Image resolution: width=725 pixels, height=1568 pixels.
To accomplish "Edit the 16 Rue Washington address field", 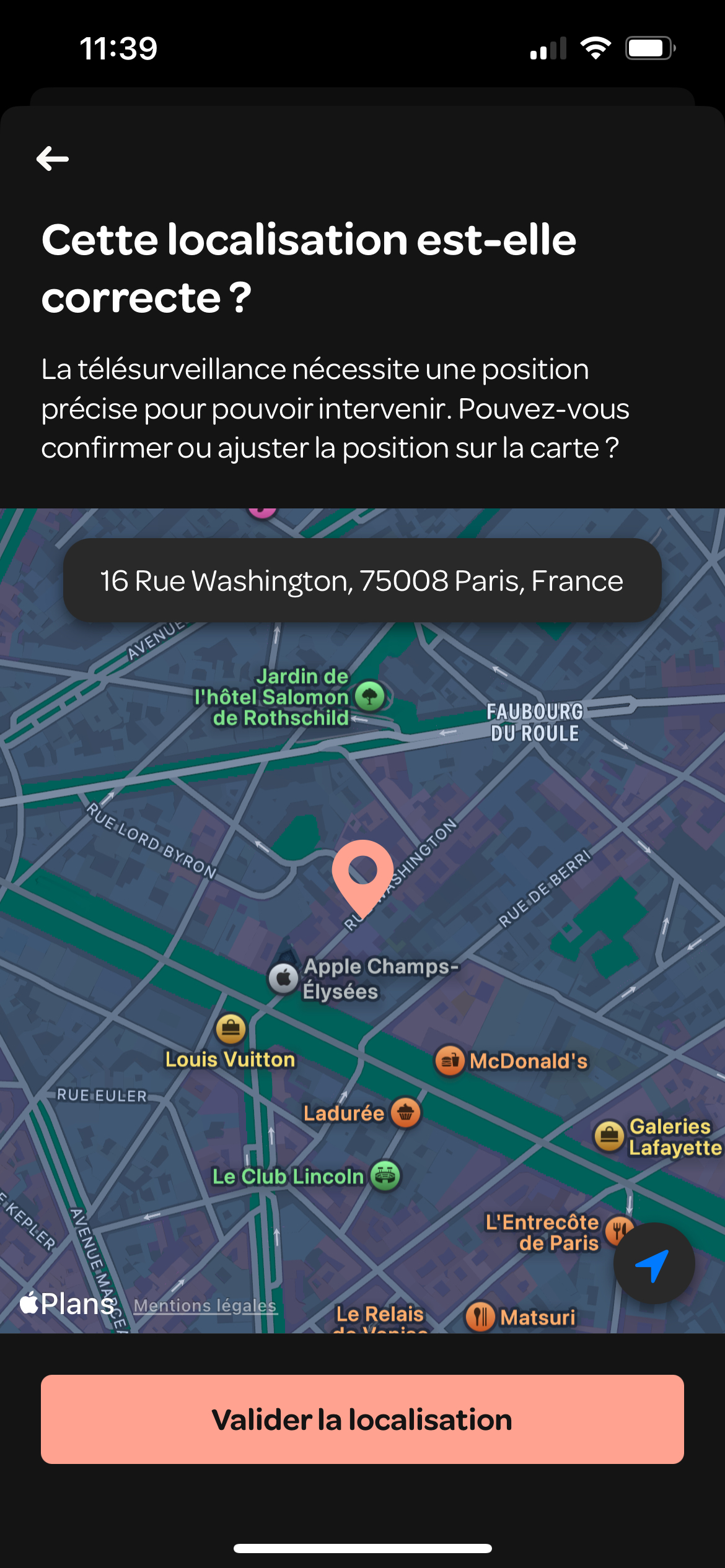I will point(362,581).
